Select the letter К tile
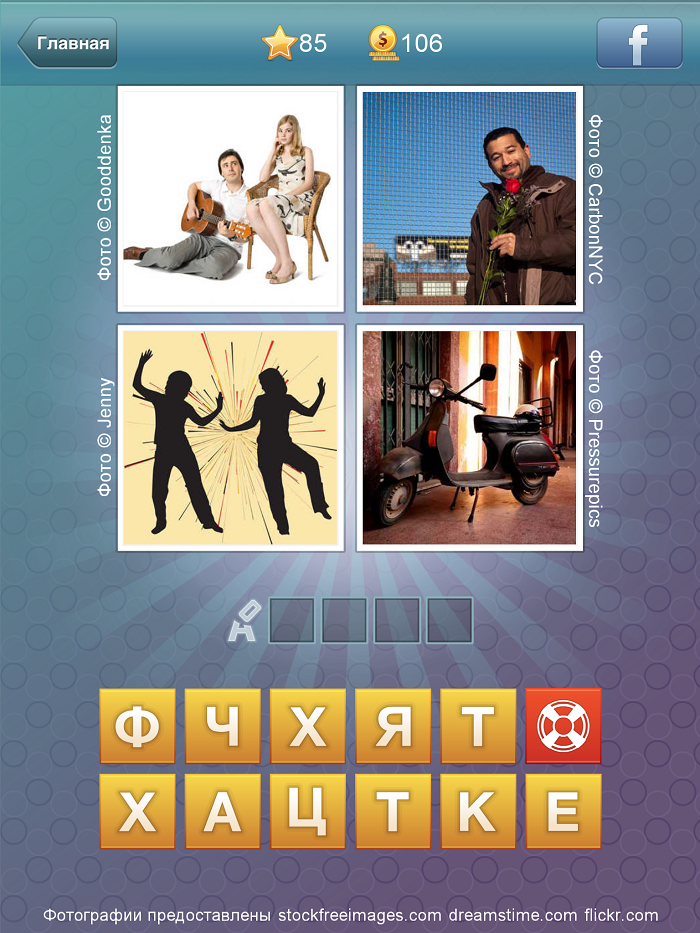Viewport: 700px width, 933px height. click(478, 811)
